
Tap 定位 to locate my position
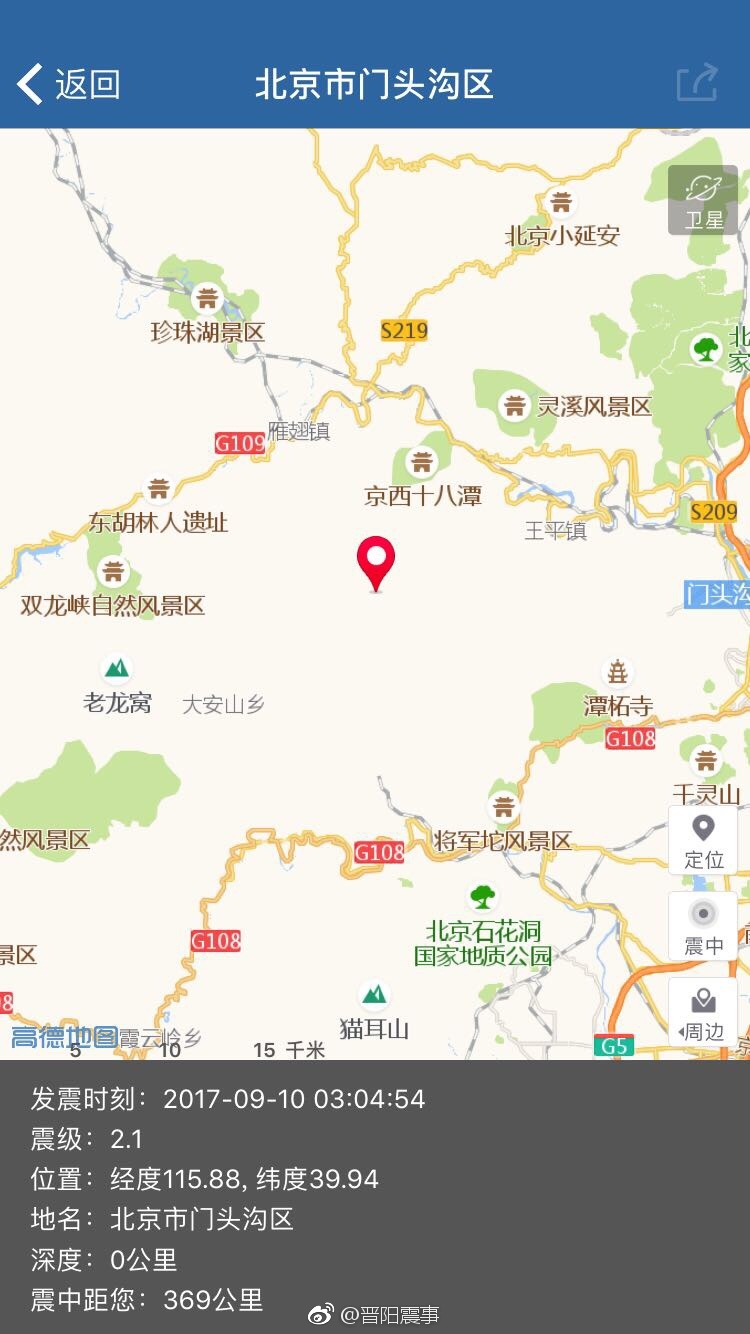coord(703,841)
